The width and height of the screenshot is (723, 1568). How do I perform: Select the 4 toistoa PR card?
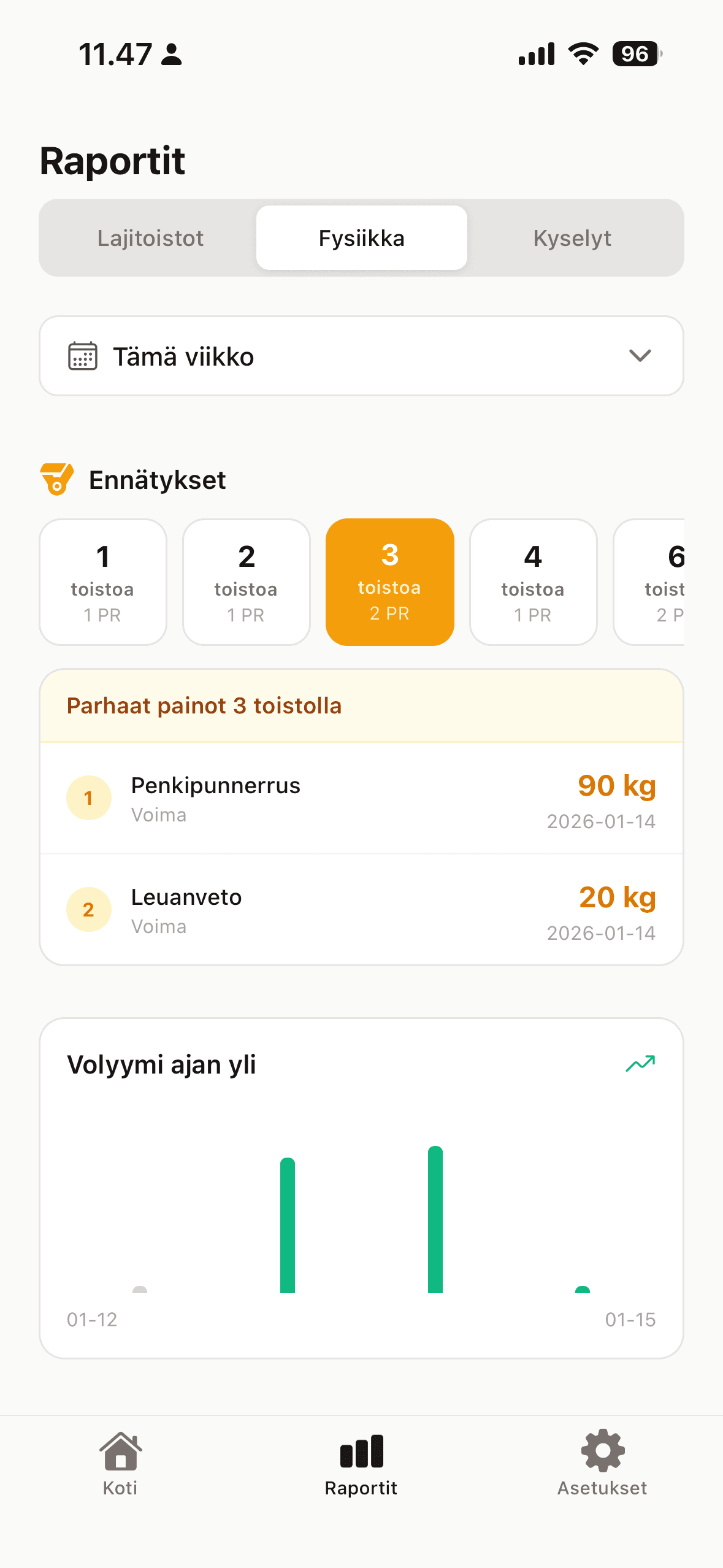[533, 582]
